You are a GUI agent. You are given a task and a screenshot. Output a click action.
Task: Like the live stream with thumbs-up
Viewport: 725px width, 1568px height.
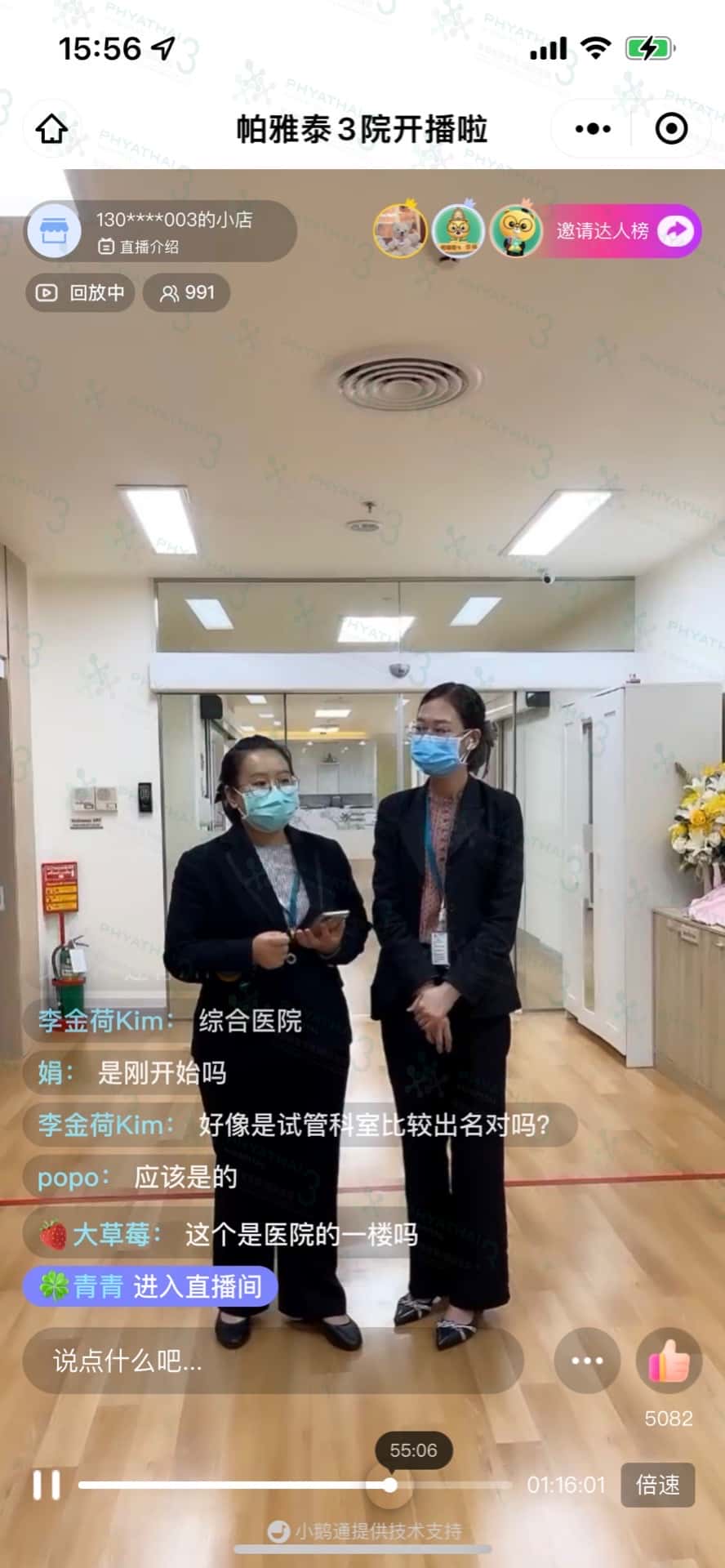tap(669, 1361)
